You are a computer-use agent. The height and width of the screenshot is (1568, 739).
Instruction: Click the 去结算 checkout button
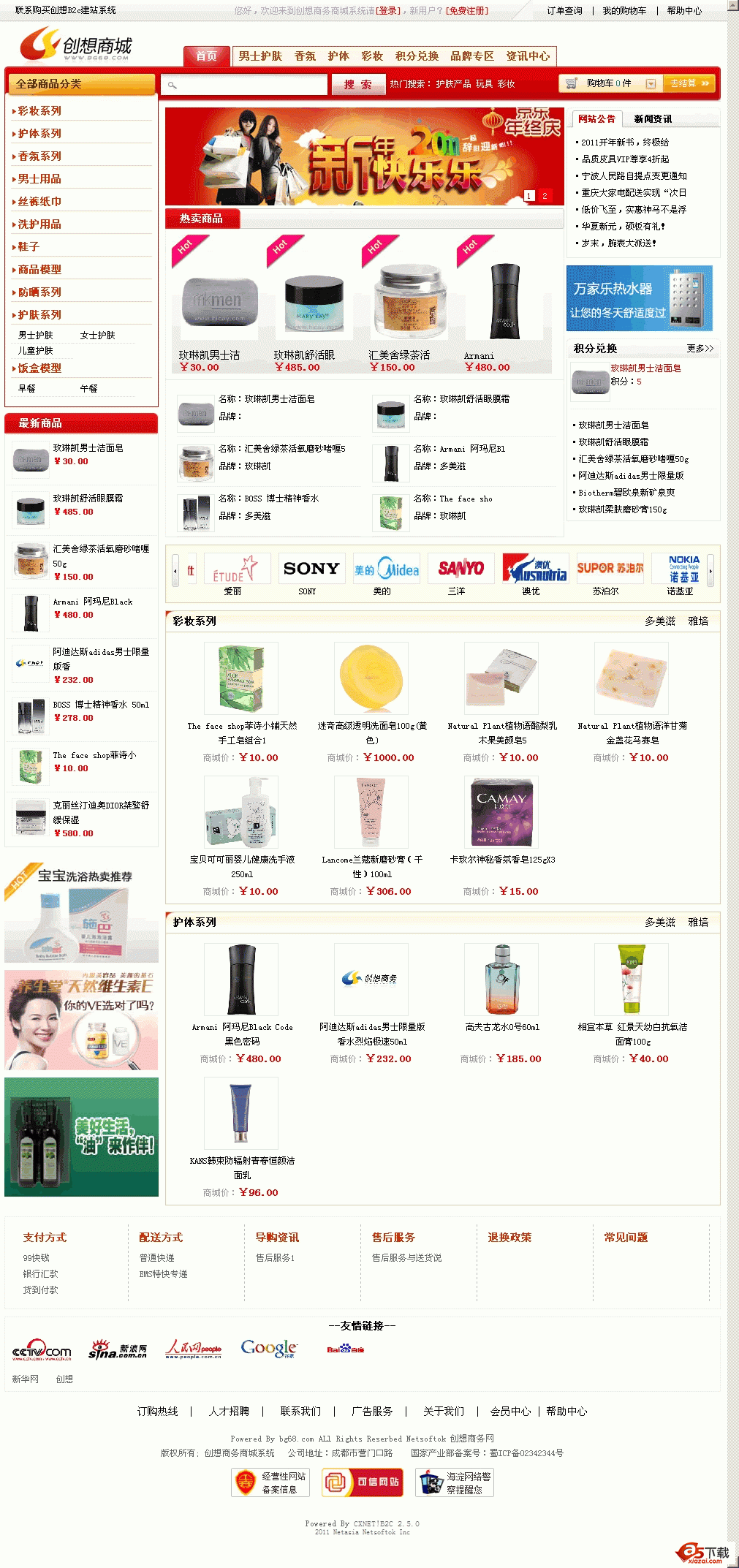pos(687,83)
